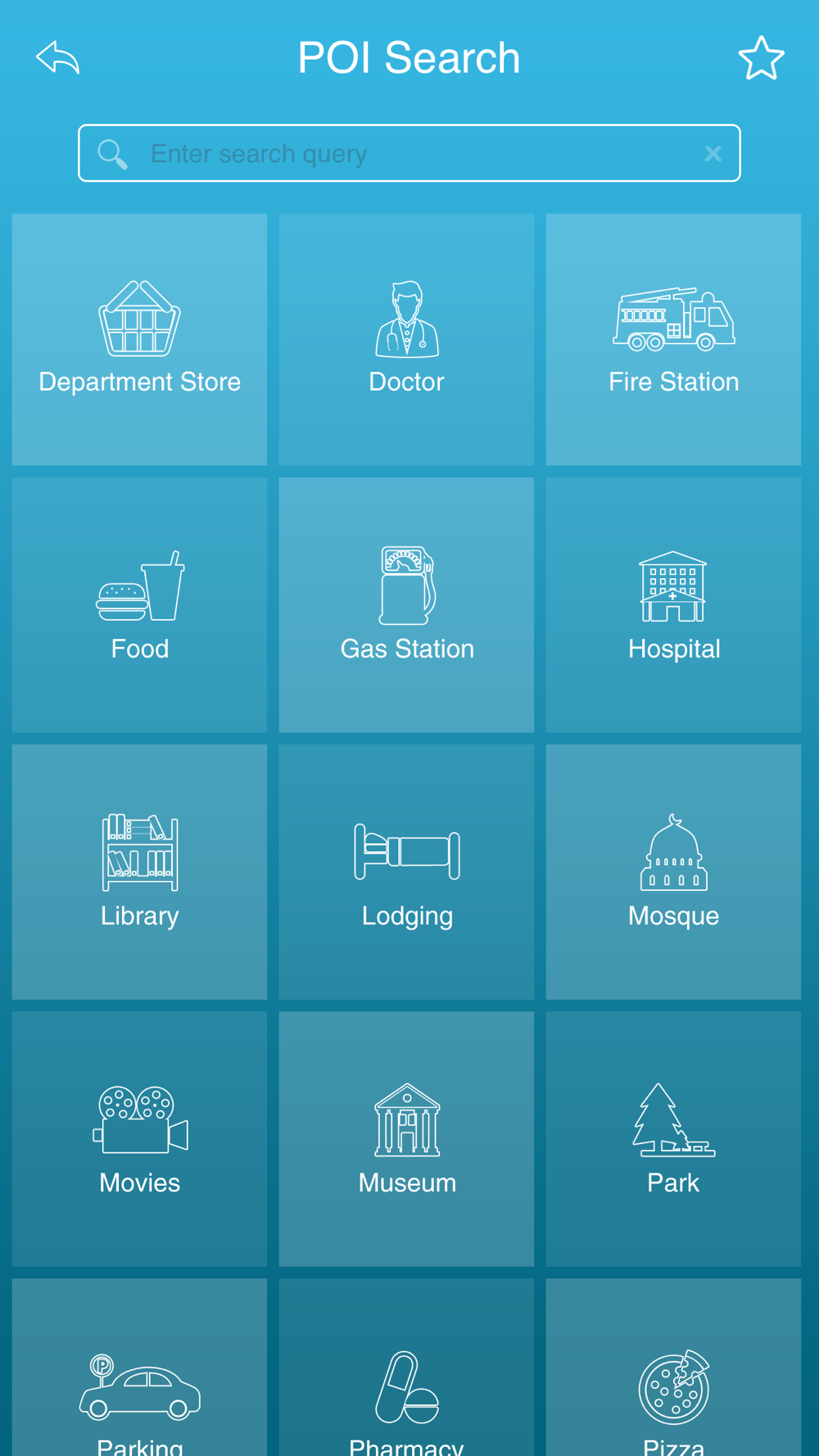Tap the Mosque category
The image size is (819, 1456).
coord(673,872)
